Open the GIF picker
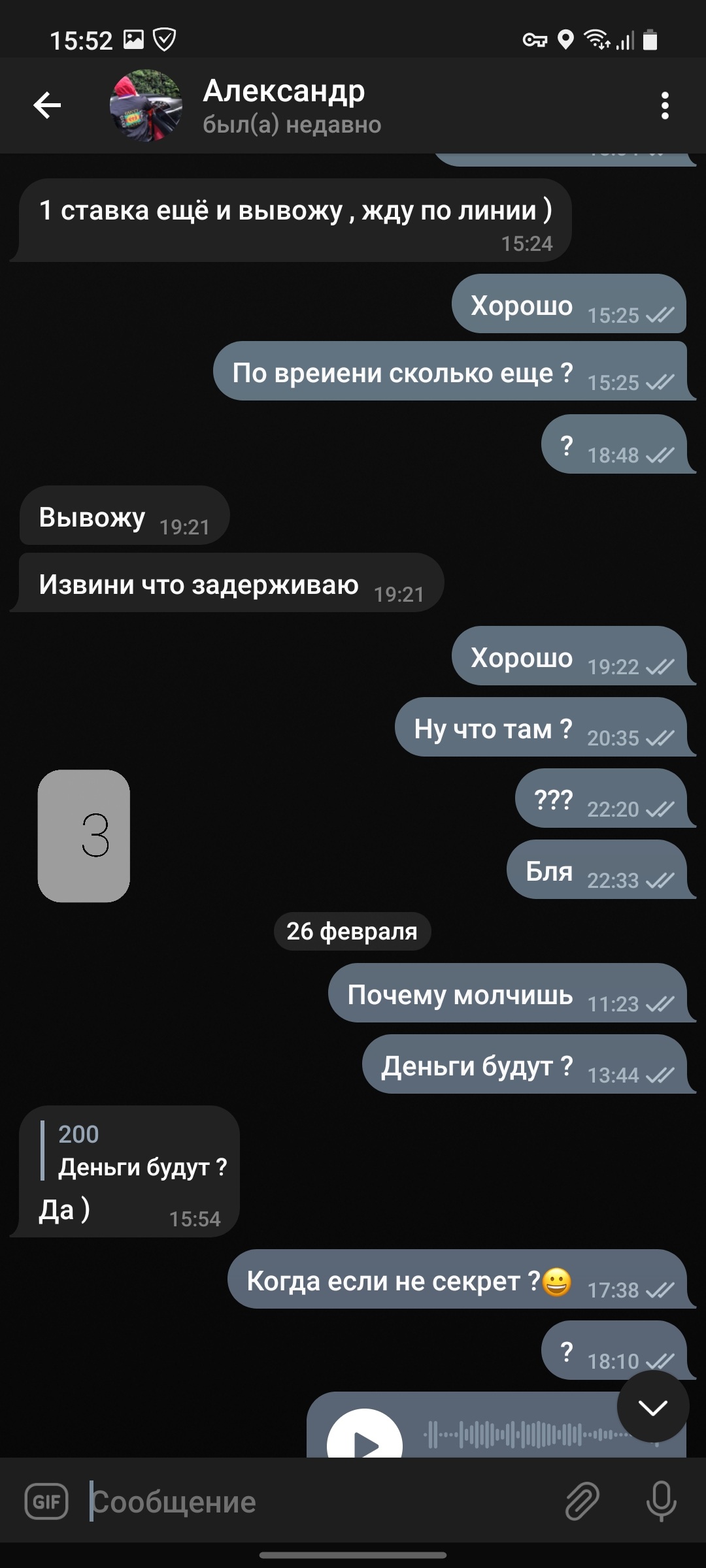 coord(46,1501)
